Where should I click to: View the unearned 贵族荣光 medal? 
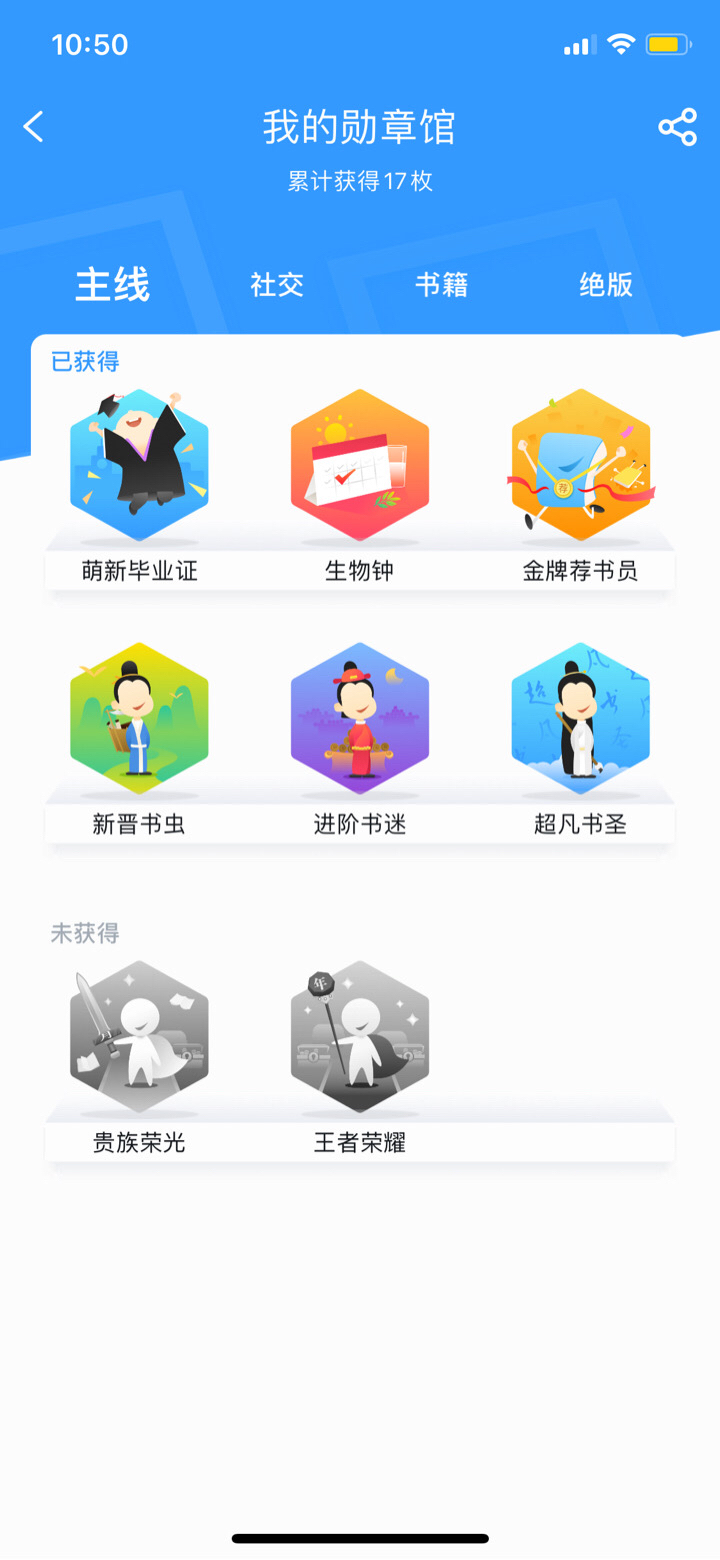tap(139, 1037)
